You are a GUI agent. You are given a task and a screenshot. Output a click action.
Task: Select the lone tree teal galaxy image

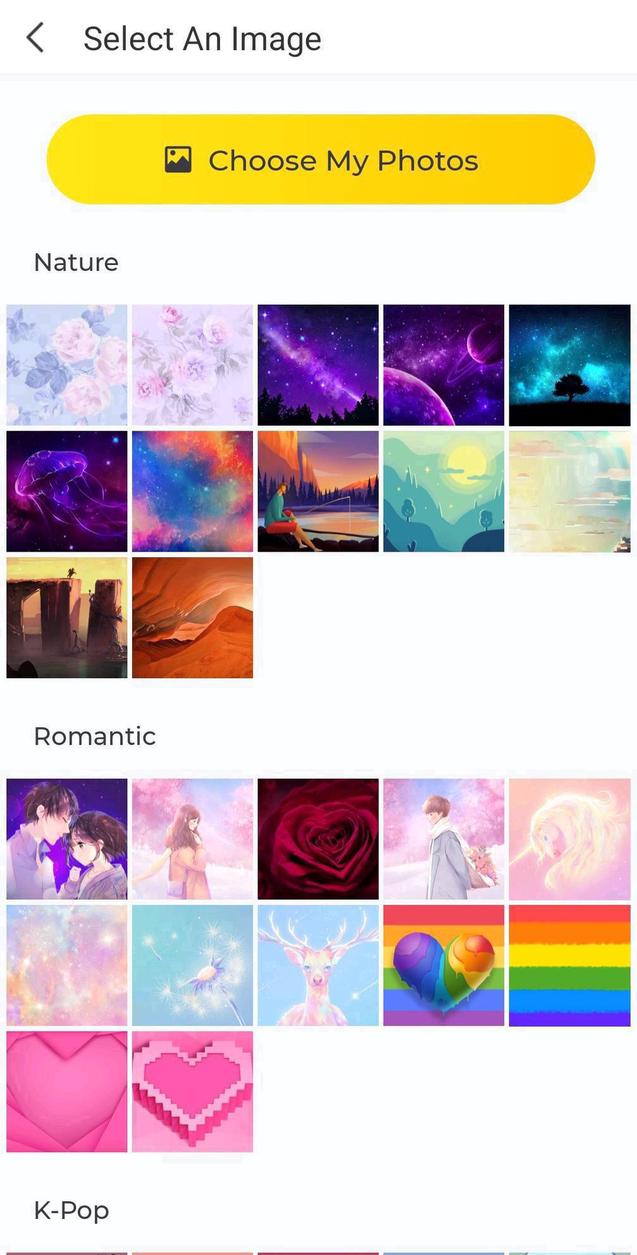pyautogui.click(x=569, y=365)
